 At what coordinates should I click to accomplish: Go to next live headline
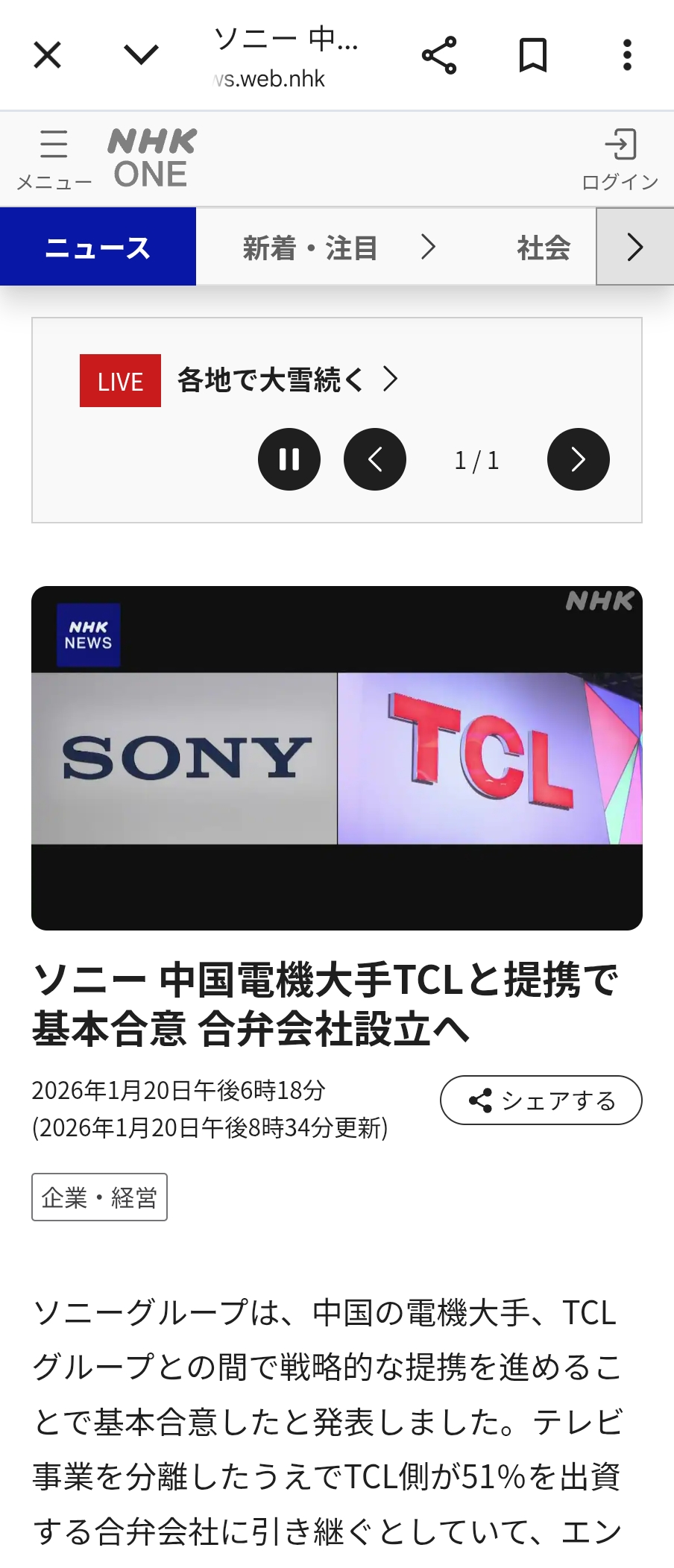point(578,459)
